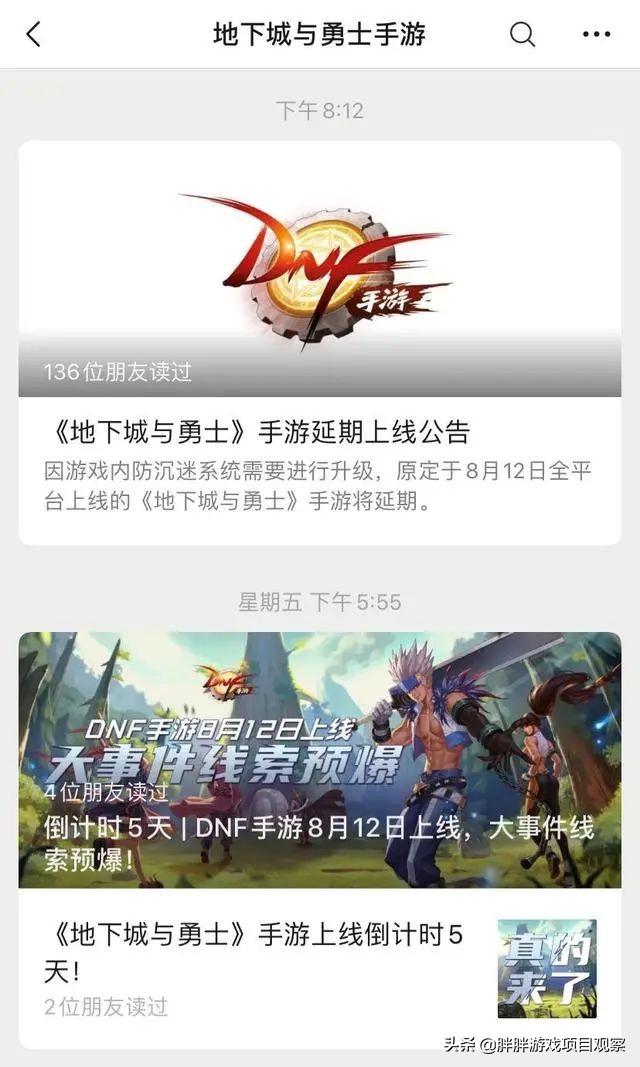
Task: Open the 倒计时5天 大事件线索预爆 article
Action: coord(319,760)
